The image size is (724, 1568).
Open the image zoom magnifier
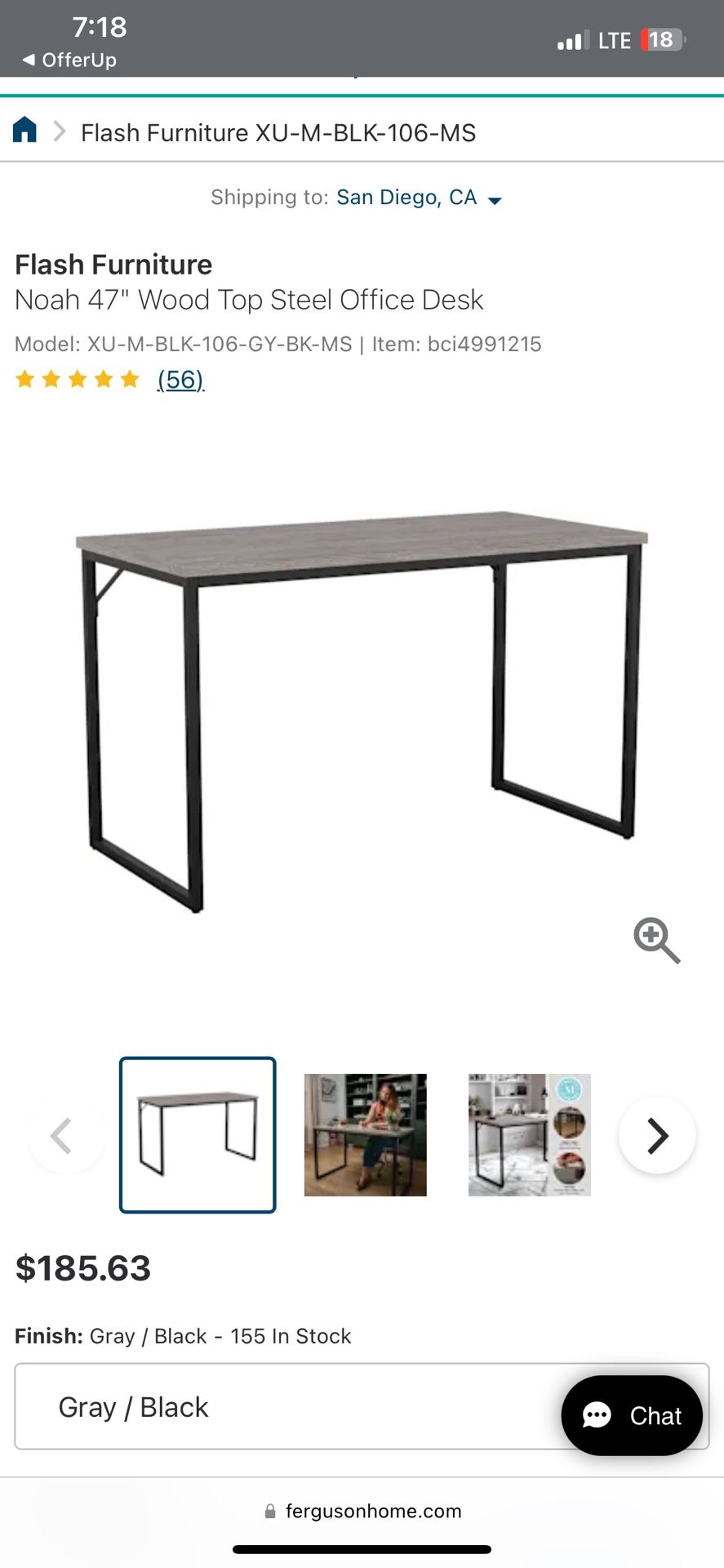tap(655, 941)
